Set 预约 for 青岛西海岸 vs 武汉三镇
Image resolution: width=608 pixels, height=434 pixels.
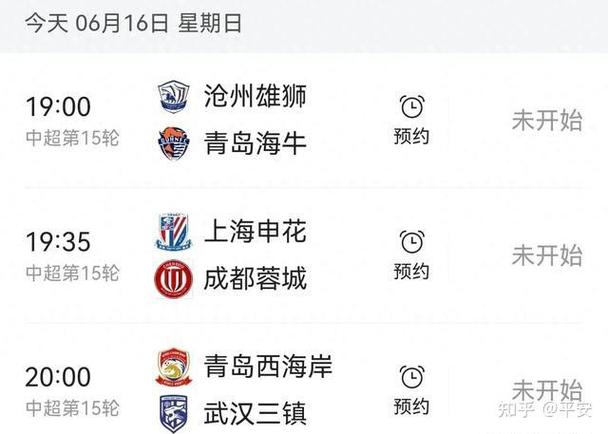tap(411, 389)
